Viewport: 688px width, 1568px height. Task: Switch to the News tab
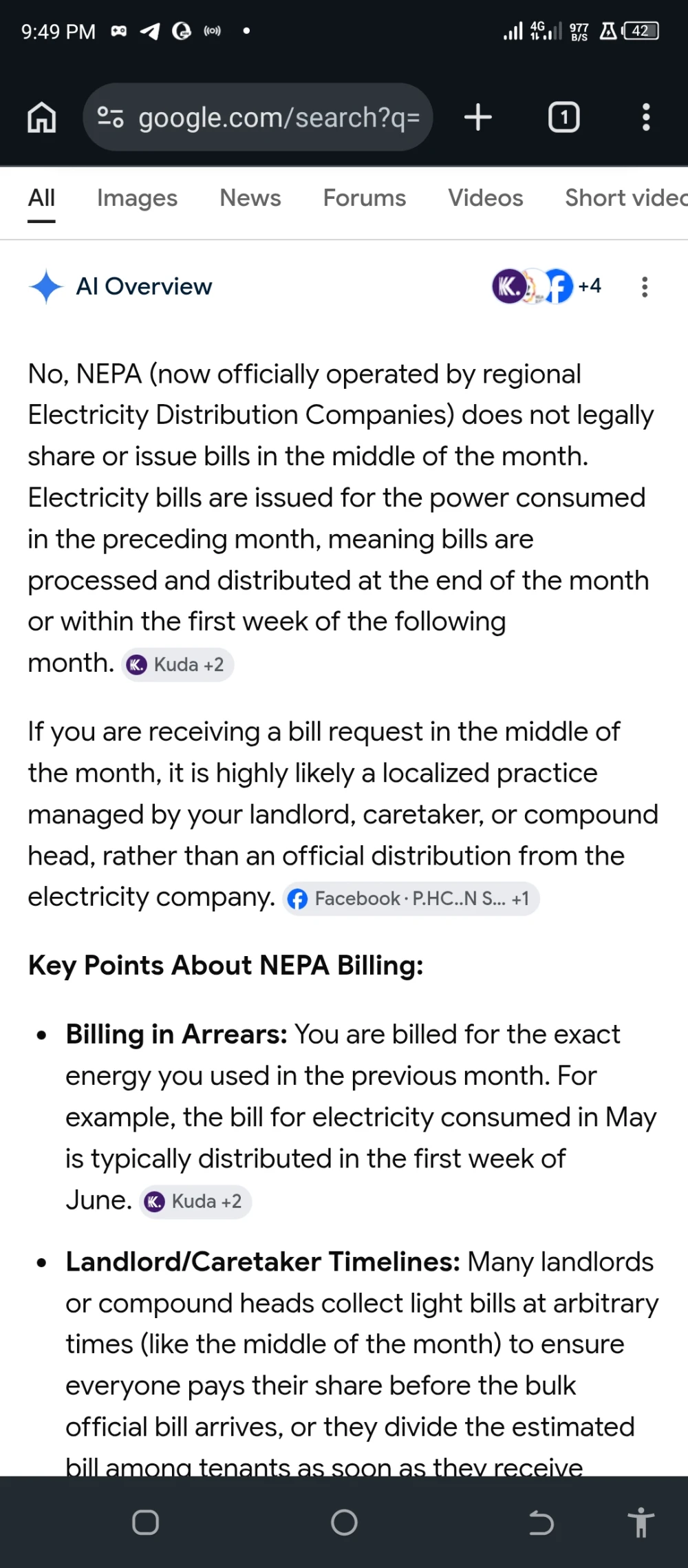(x=250, y=198)
